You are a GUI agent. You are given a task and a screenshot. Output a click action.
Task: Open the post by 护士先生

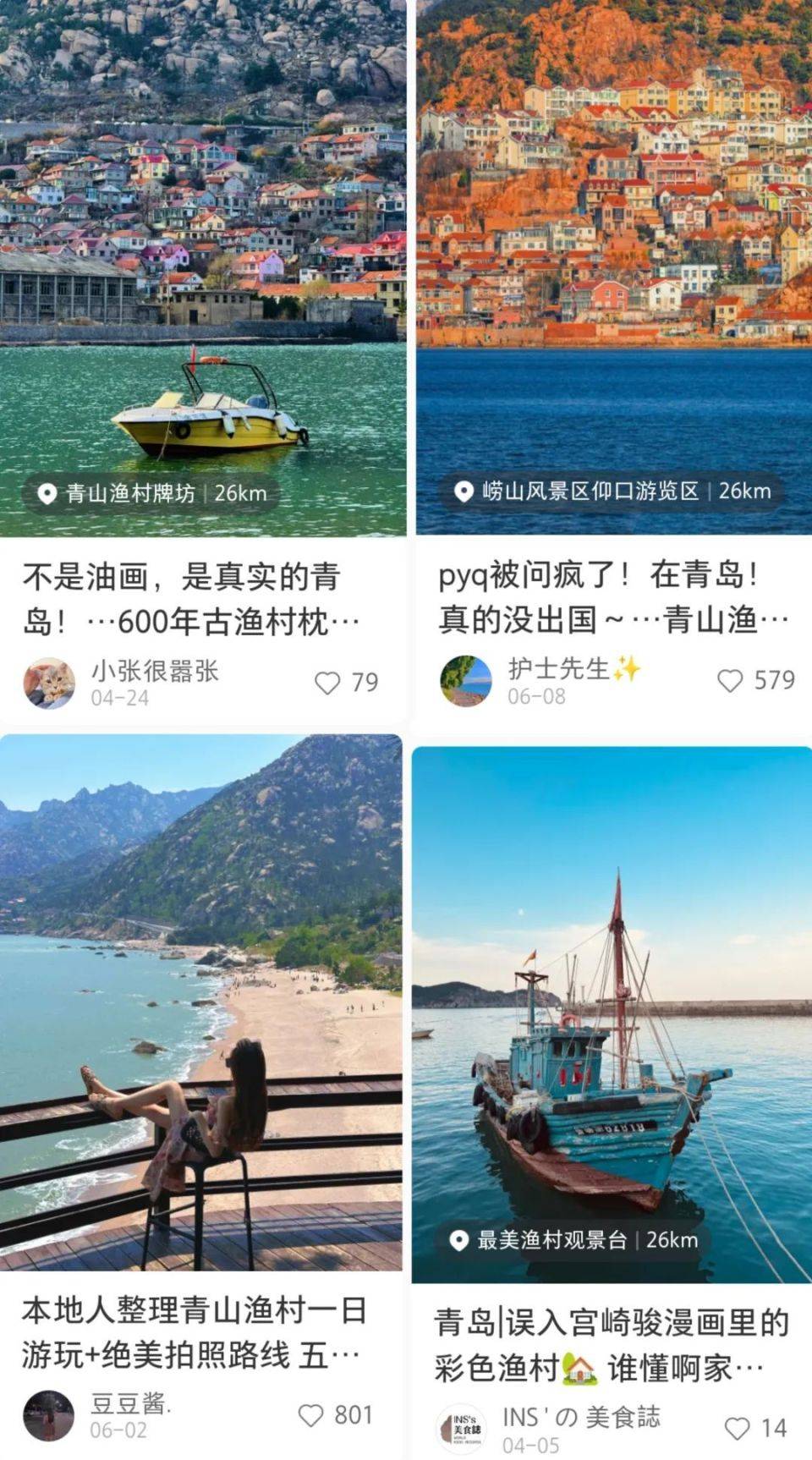pyautogui.click(x=613, y=597)
